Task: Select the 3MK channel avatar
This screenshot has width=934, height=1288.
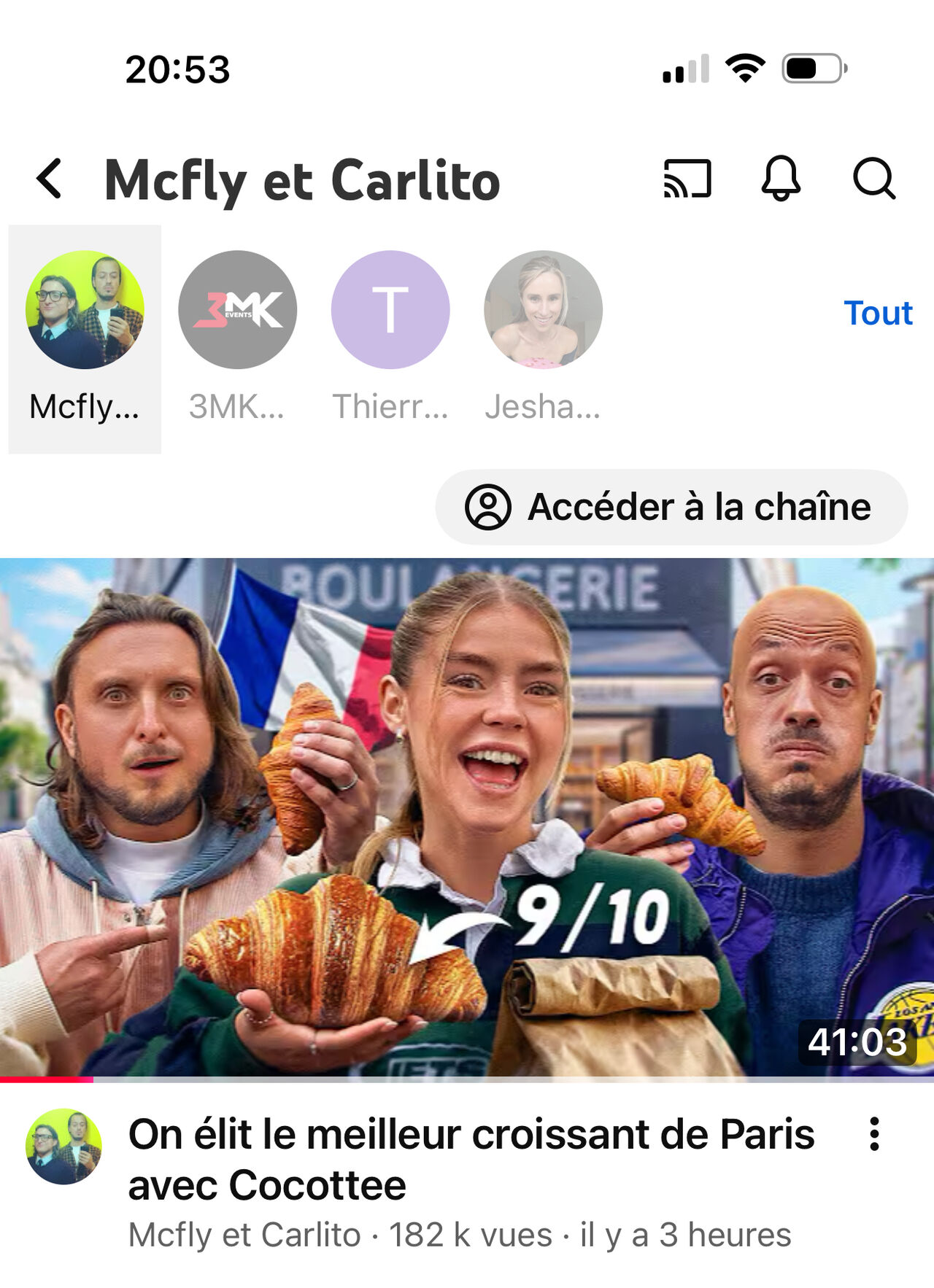Action: (x=237, y=310)
